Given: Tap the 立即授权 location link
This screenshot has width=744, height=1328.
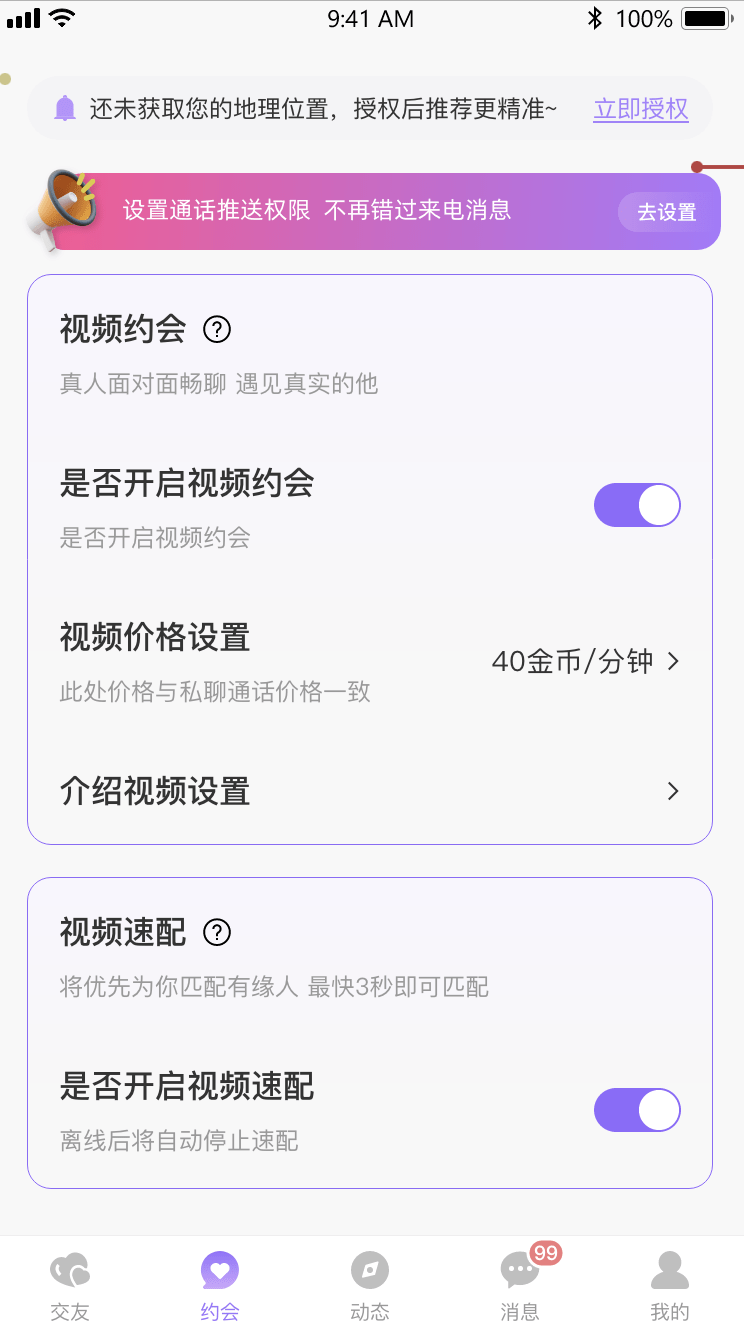Looking at the screenshot, I should pos(641,109).
